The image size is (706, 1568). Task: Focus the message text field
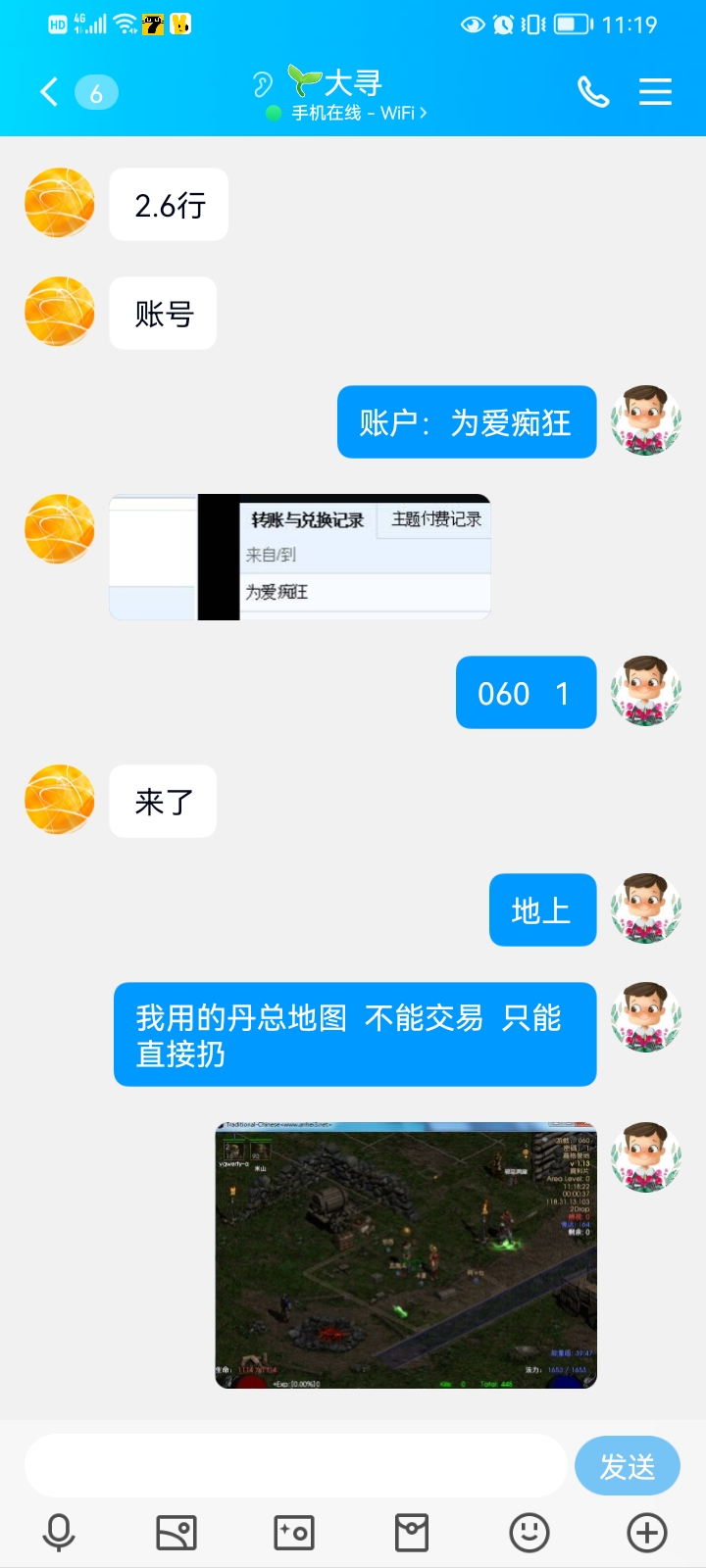click(x=294, y=1466)
